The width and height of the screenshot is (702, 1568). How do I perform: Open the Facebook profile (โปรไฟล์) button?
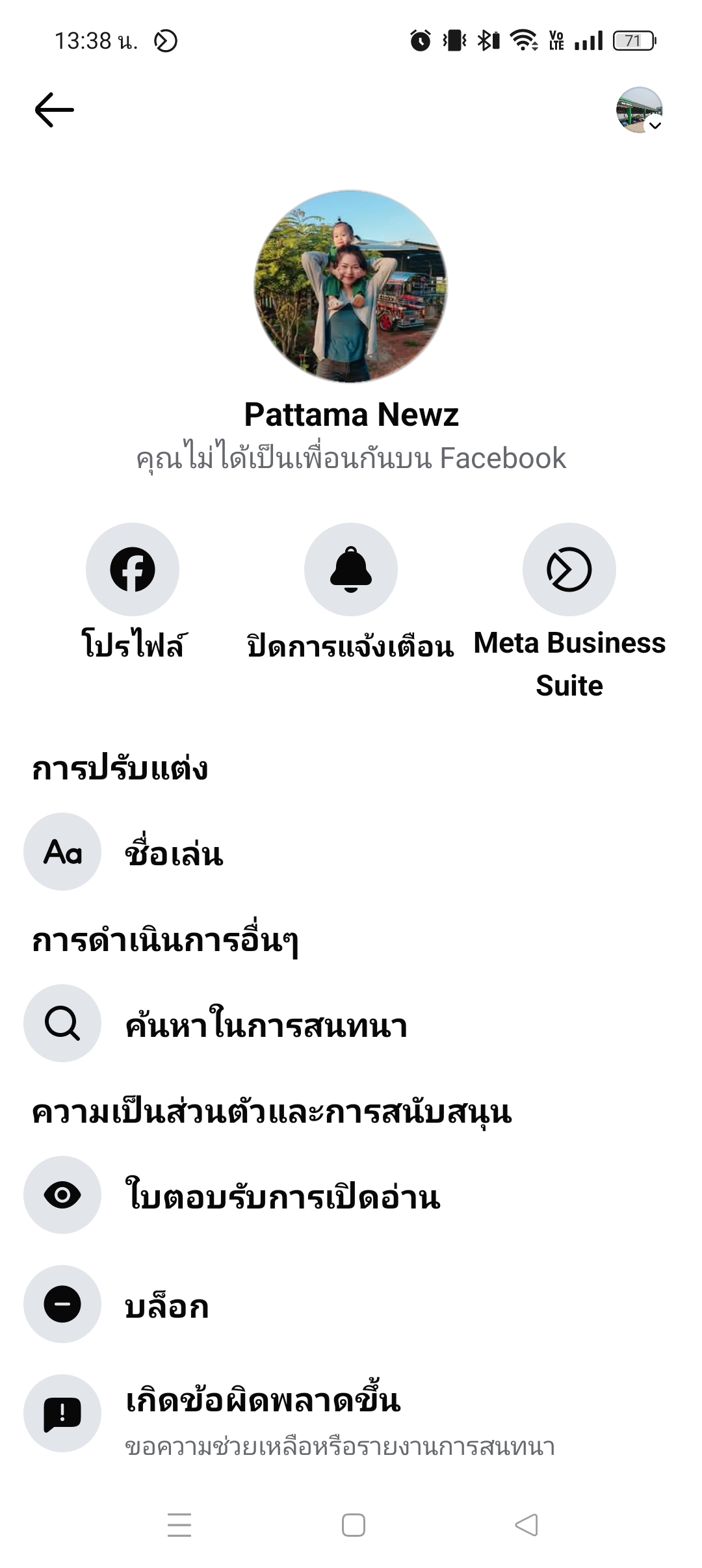[133, 569]
